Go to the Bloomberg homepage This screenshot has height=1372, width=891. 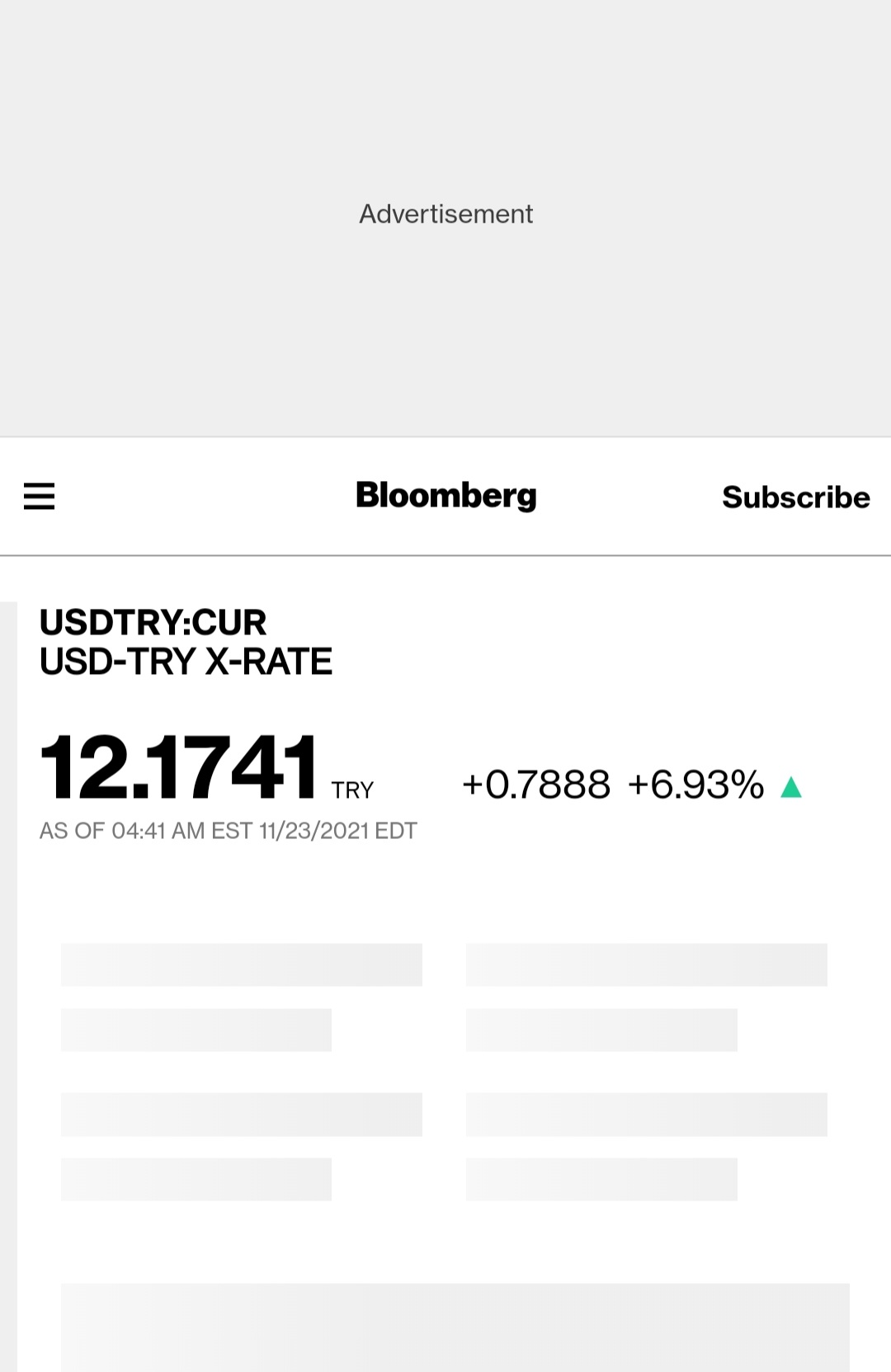coord(445,495)
